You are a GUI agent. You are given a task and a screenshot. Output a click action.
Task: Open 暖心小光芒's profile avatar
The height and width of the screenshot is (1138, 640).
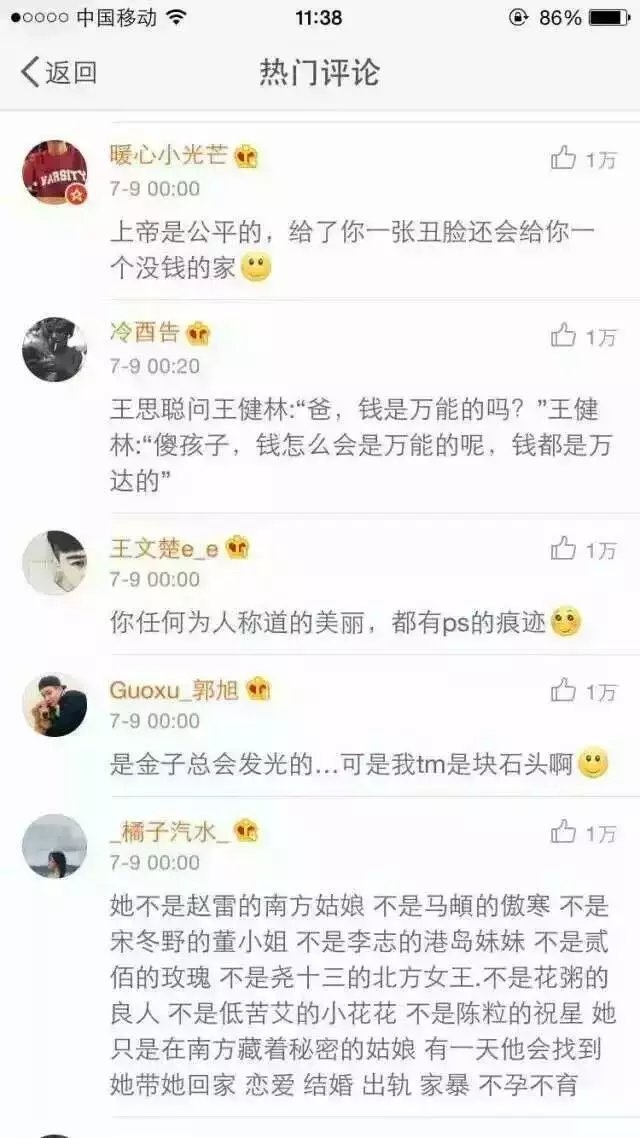pos(54,173)
